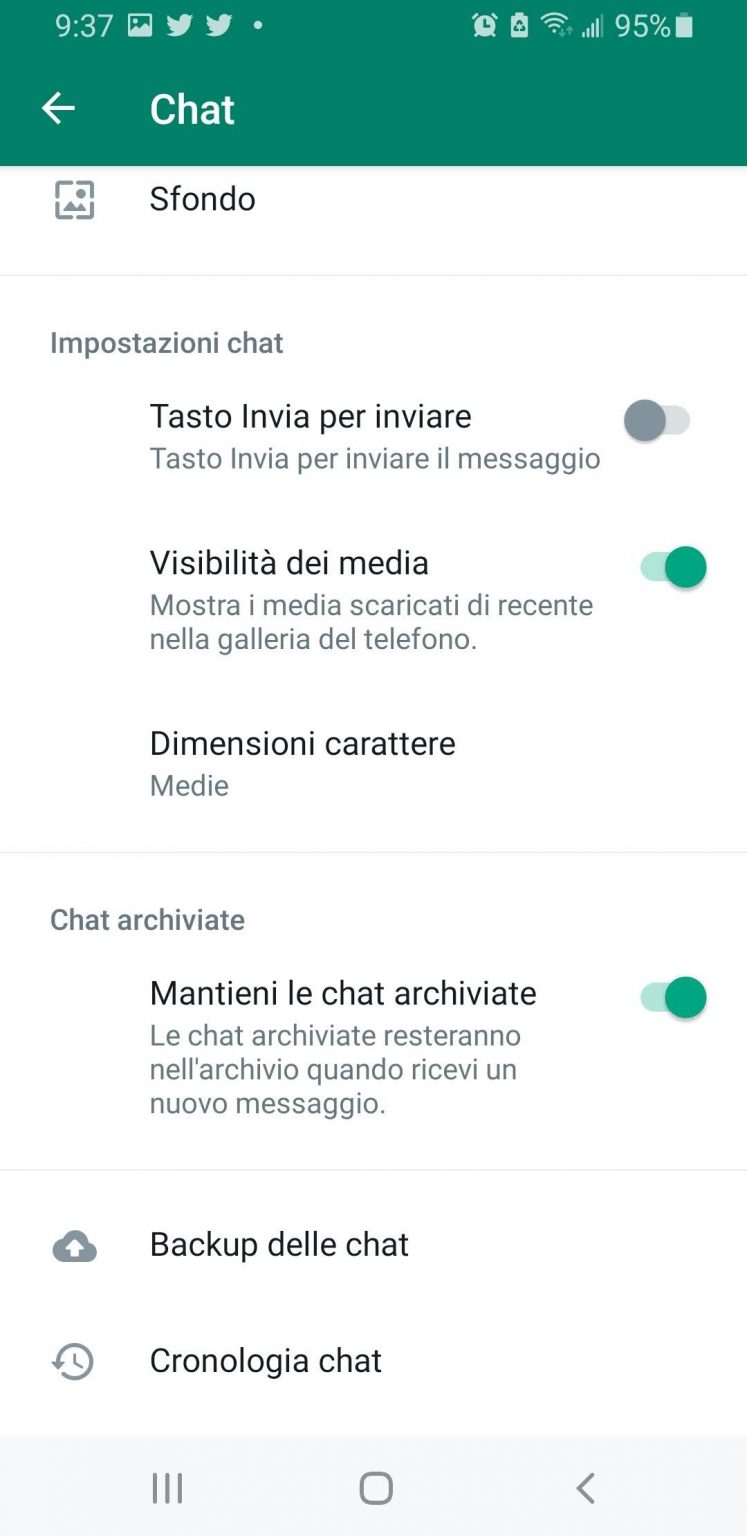Tap the battery indicator in status bar

coord(685,26)
